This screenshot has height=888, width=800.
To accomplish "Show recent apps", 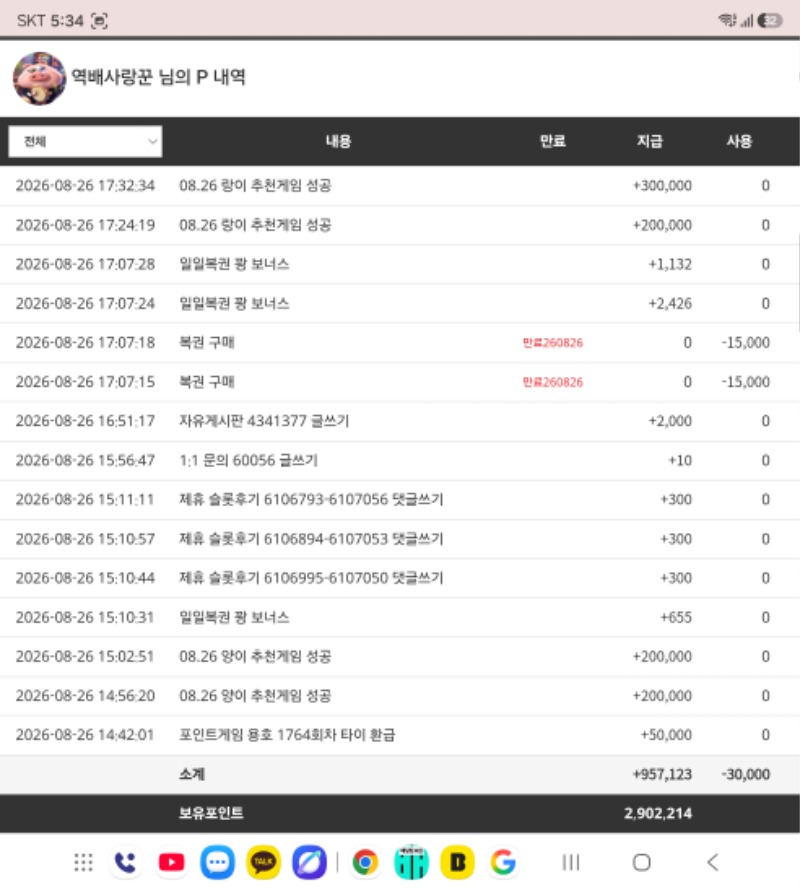I will (571, 862).
